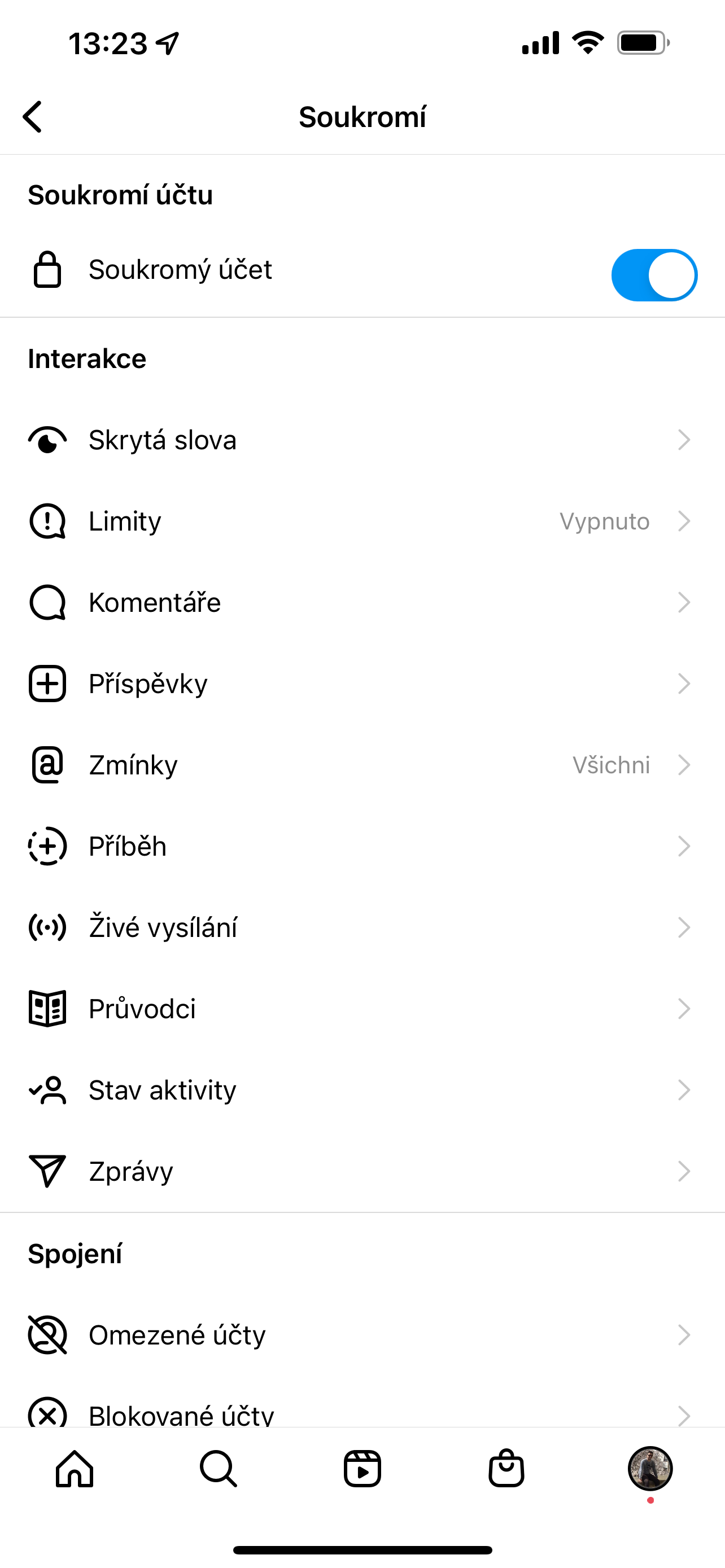
Task: Open Komentáře settings
Action: pyautogui.click(x=362, y=603)
